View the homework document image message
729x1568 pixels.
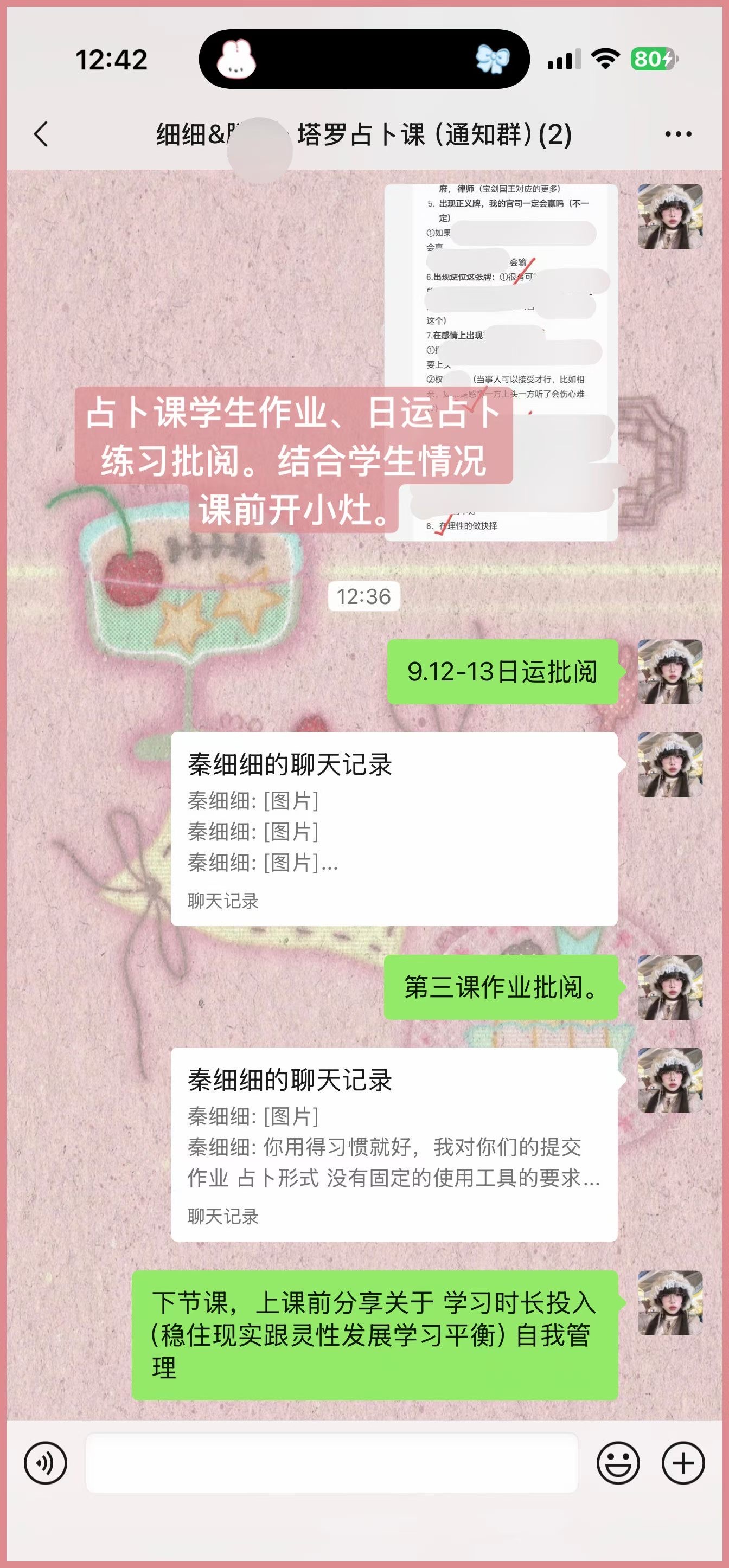[501, 362]
